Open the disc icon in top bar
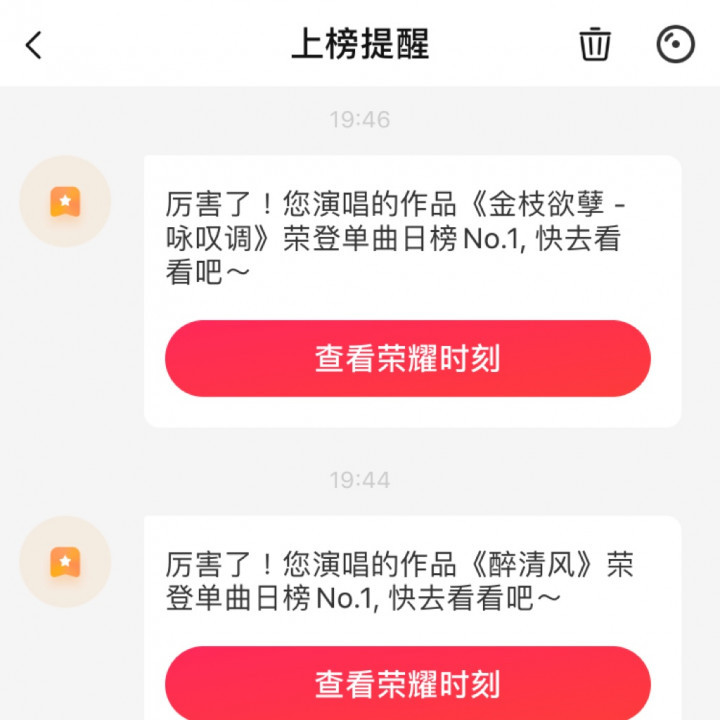720x720 pixels. (675, 45)
